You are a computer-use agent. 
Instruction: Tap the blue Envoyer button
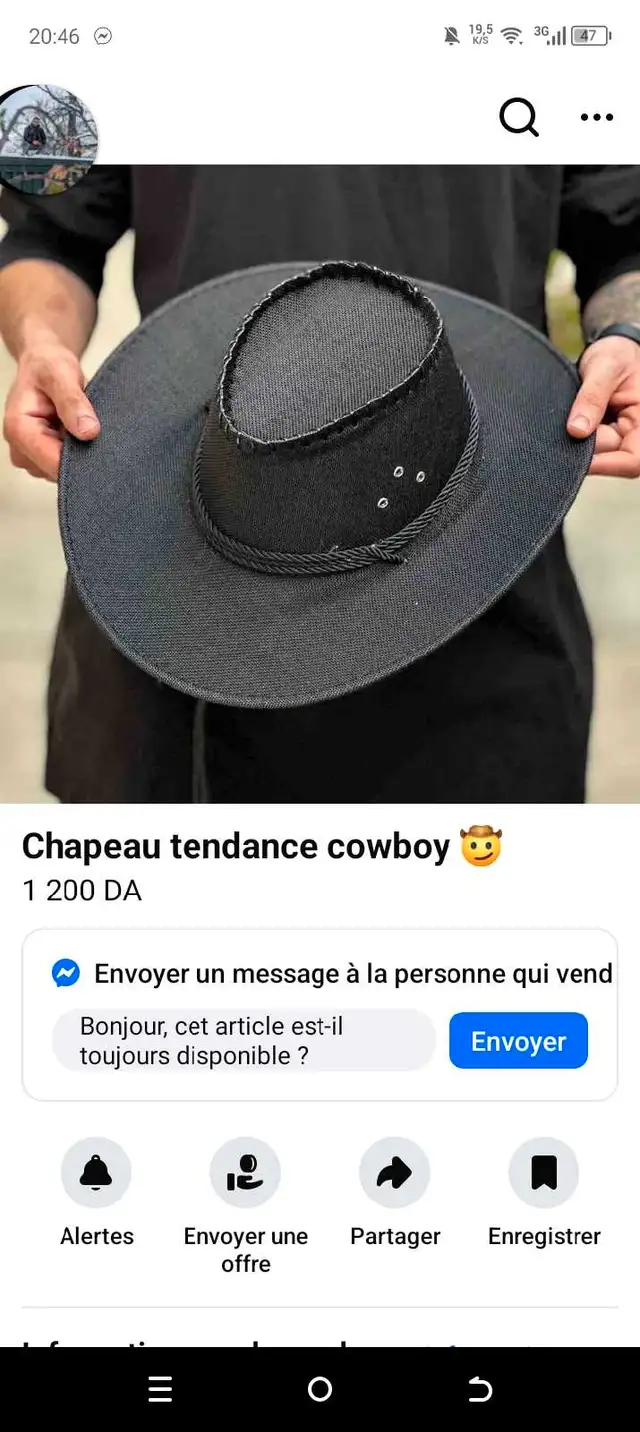pos(518,1041)
